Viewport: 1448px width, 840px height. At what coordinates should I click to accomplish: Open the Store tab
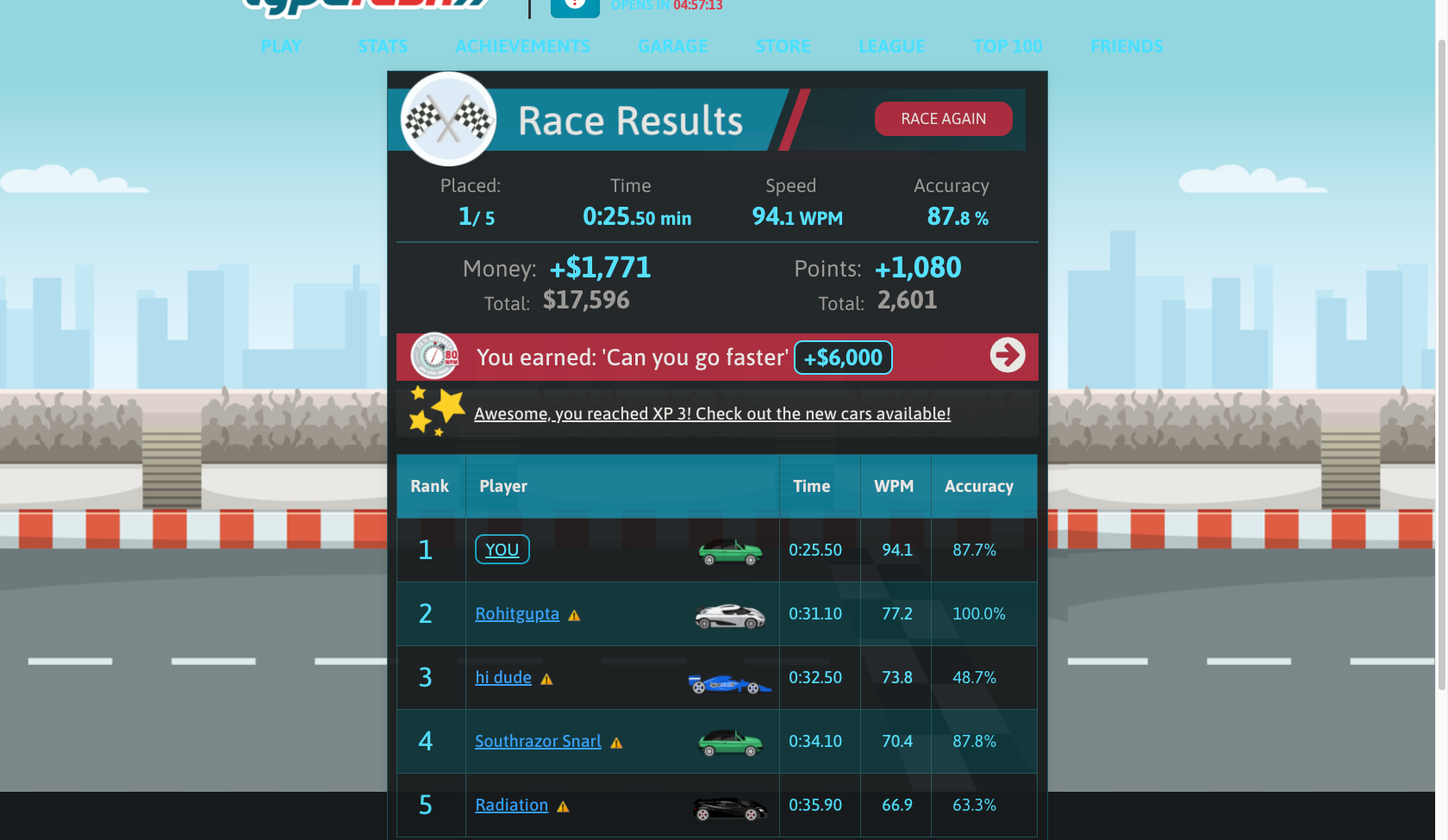tap(783, 47)
